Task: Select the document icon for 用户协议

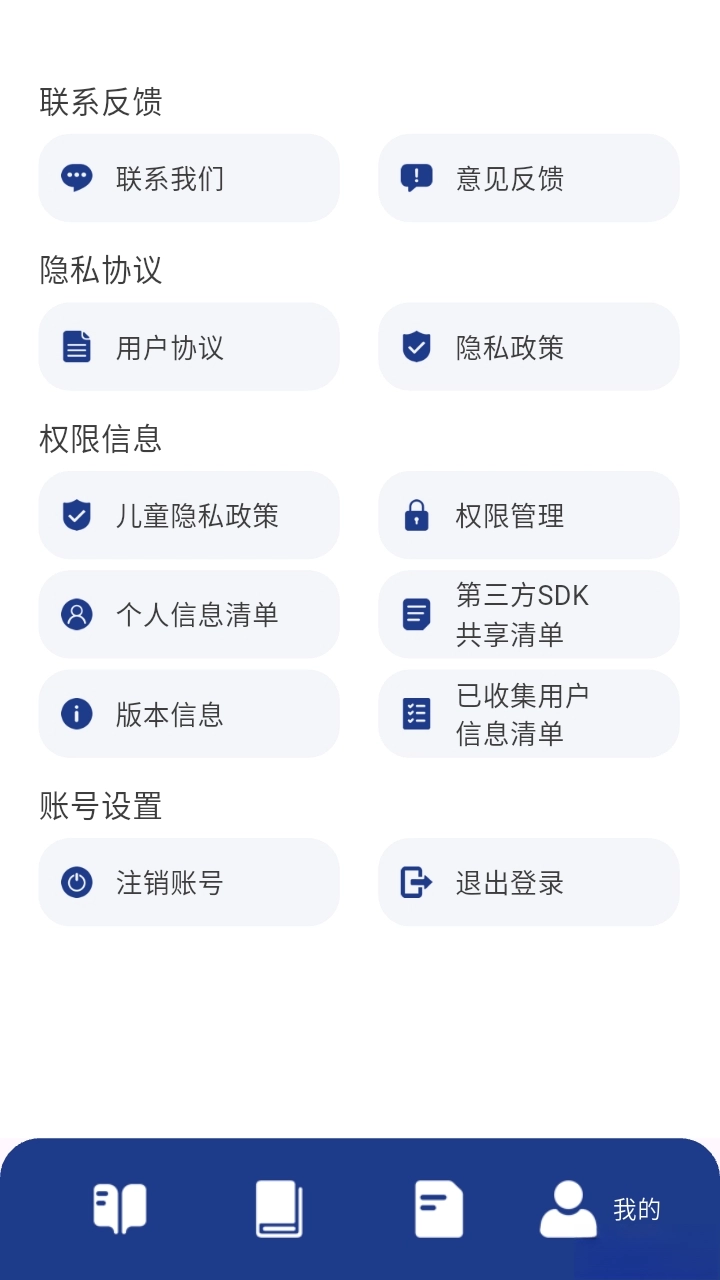Action: click(76, 347)
